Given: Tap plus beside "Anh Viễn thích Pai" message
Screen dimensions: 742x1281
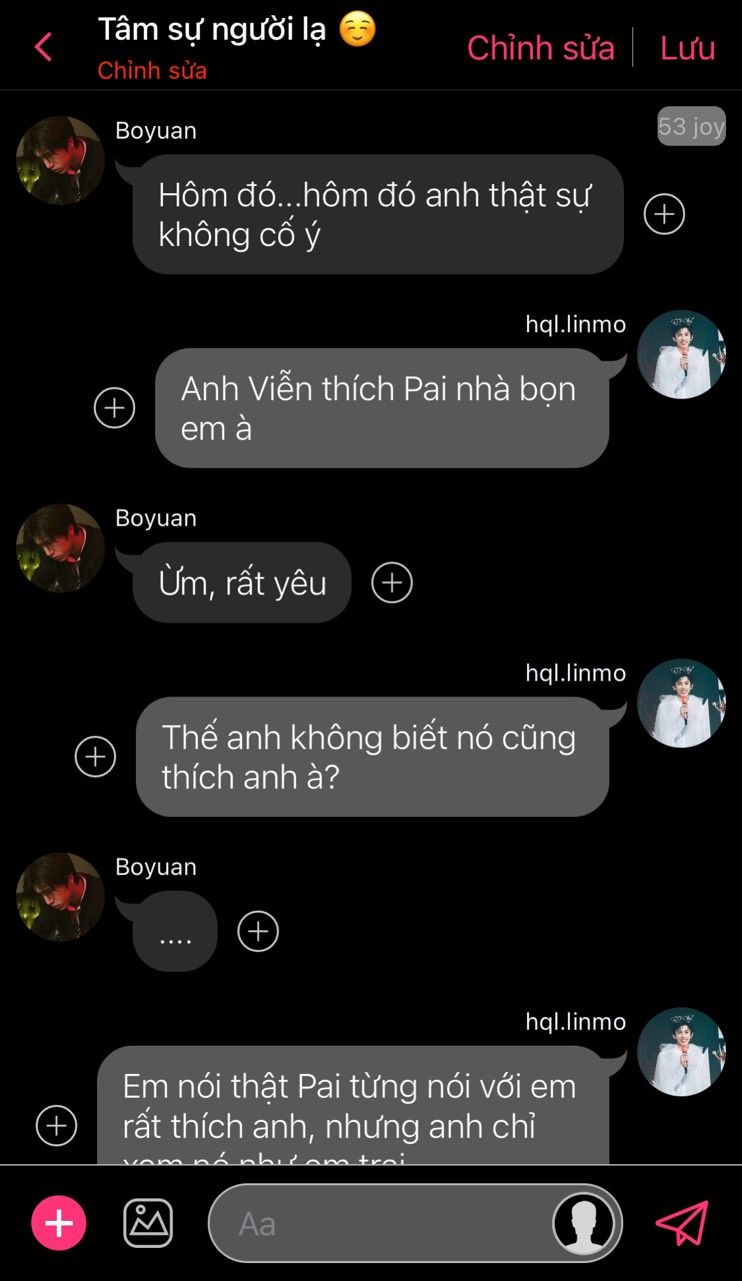Looking at the screenshot, I should [114, 407].
